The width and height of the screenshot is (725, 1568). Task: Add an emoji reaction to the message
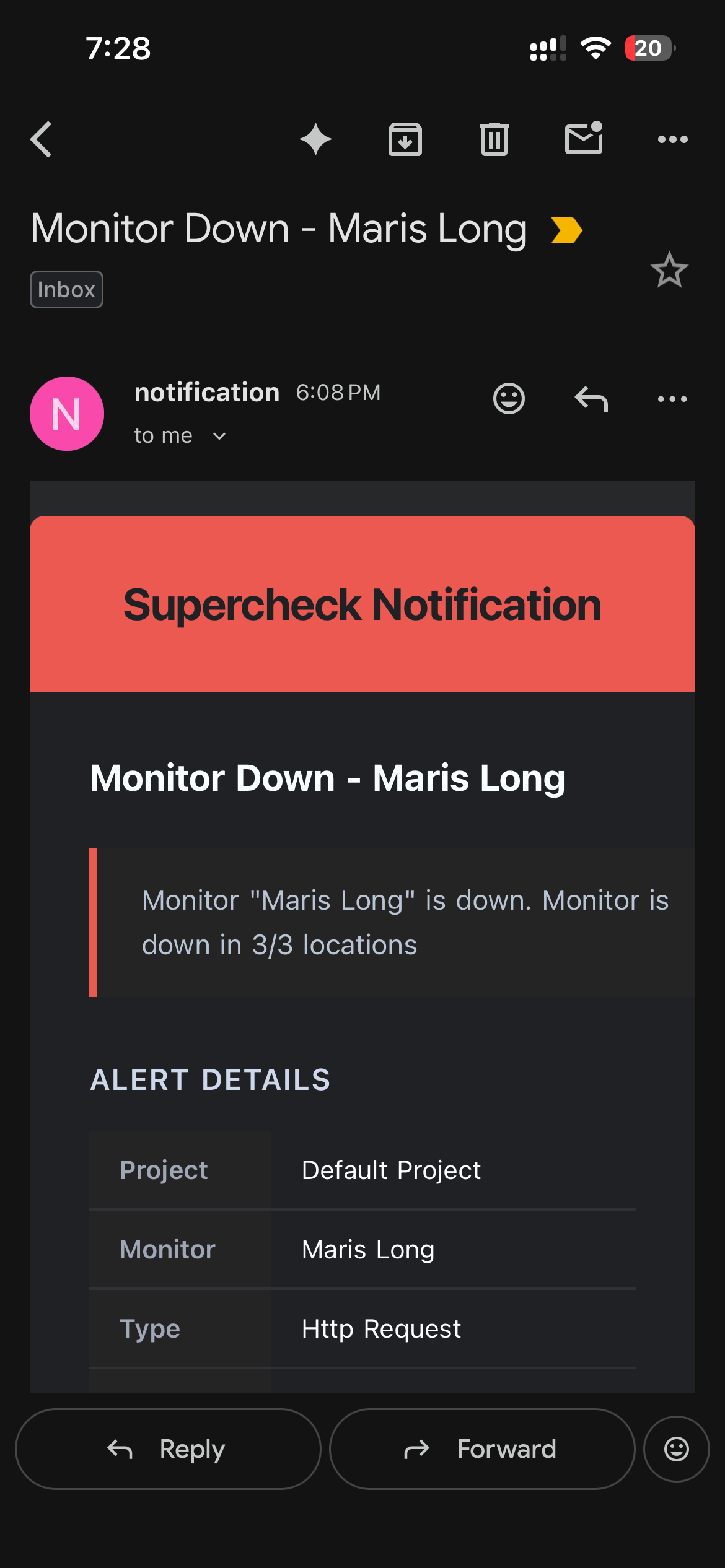509,398
